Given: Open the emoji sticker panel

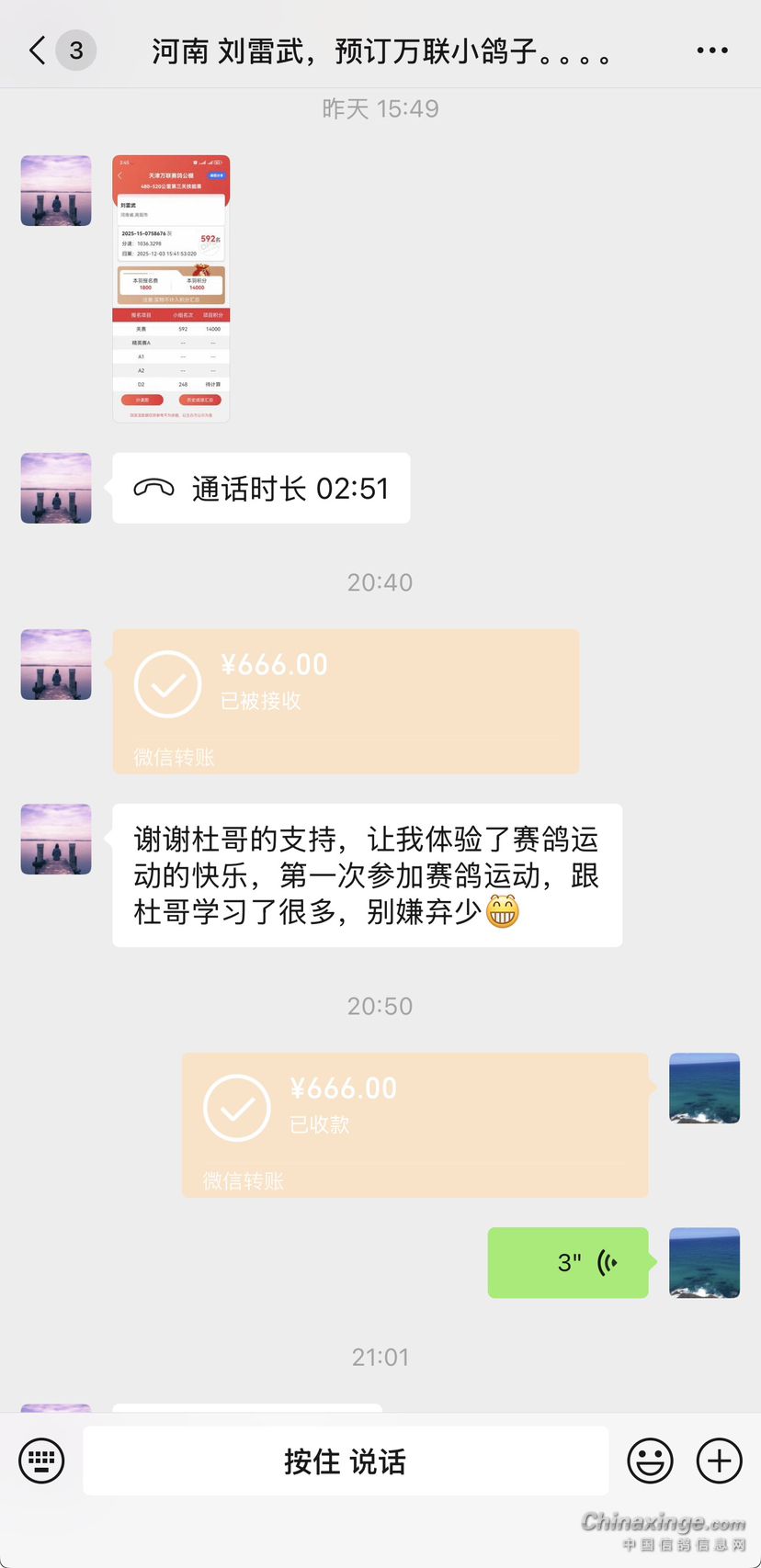Looking at the screenshot, I should pyautogui.click(x=650, y=1461).
